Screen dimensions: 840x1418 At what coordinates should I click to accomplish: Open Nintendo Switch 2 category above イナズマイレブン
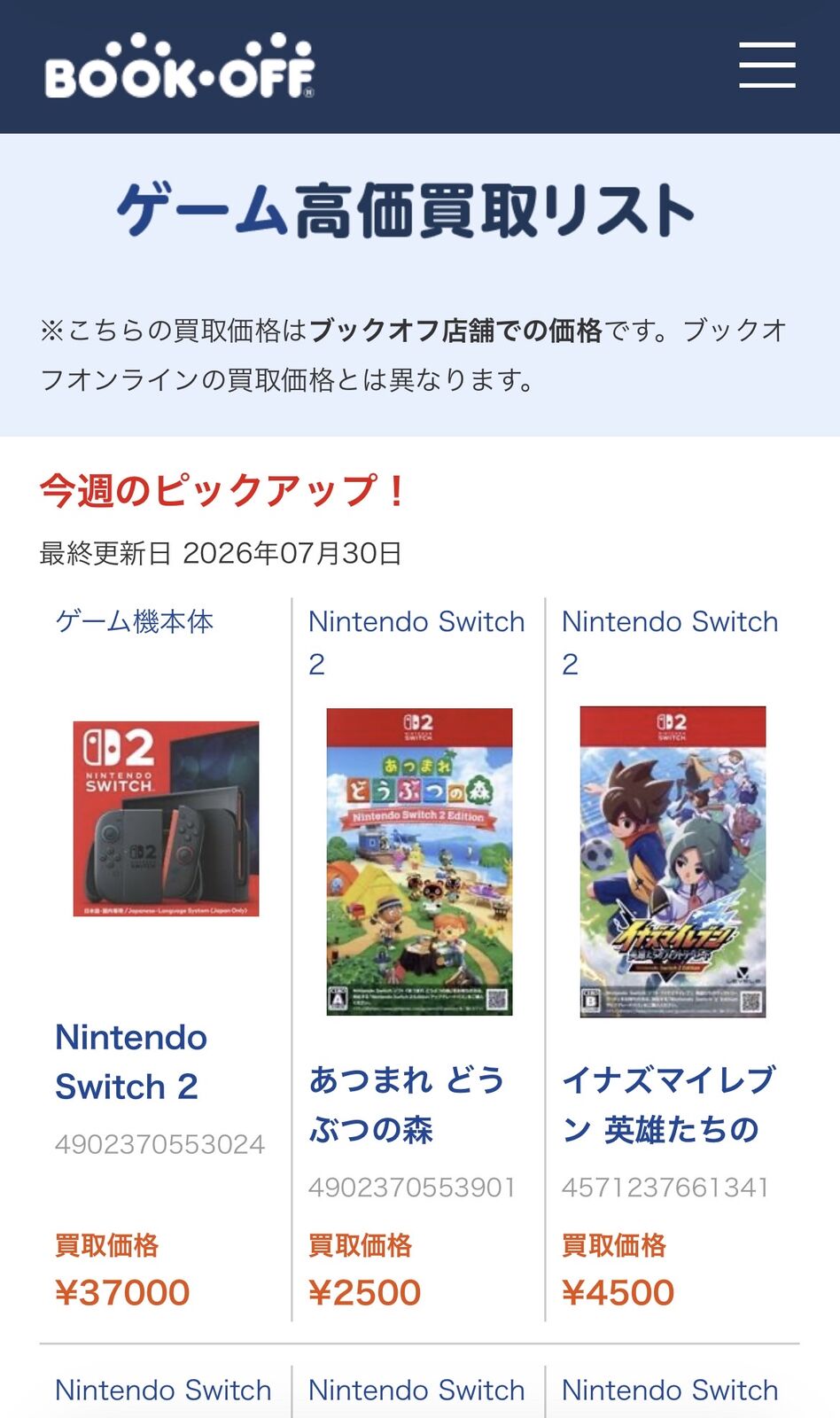670,643
